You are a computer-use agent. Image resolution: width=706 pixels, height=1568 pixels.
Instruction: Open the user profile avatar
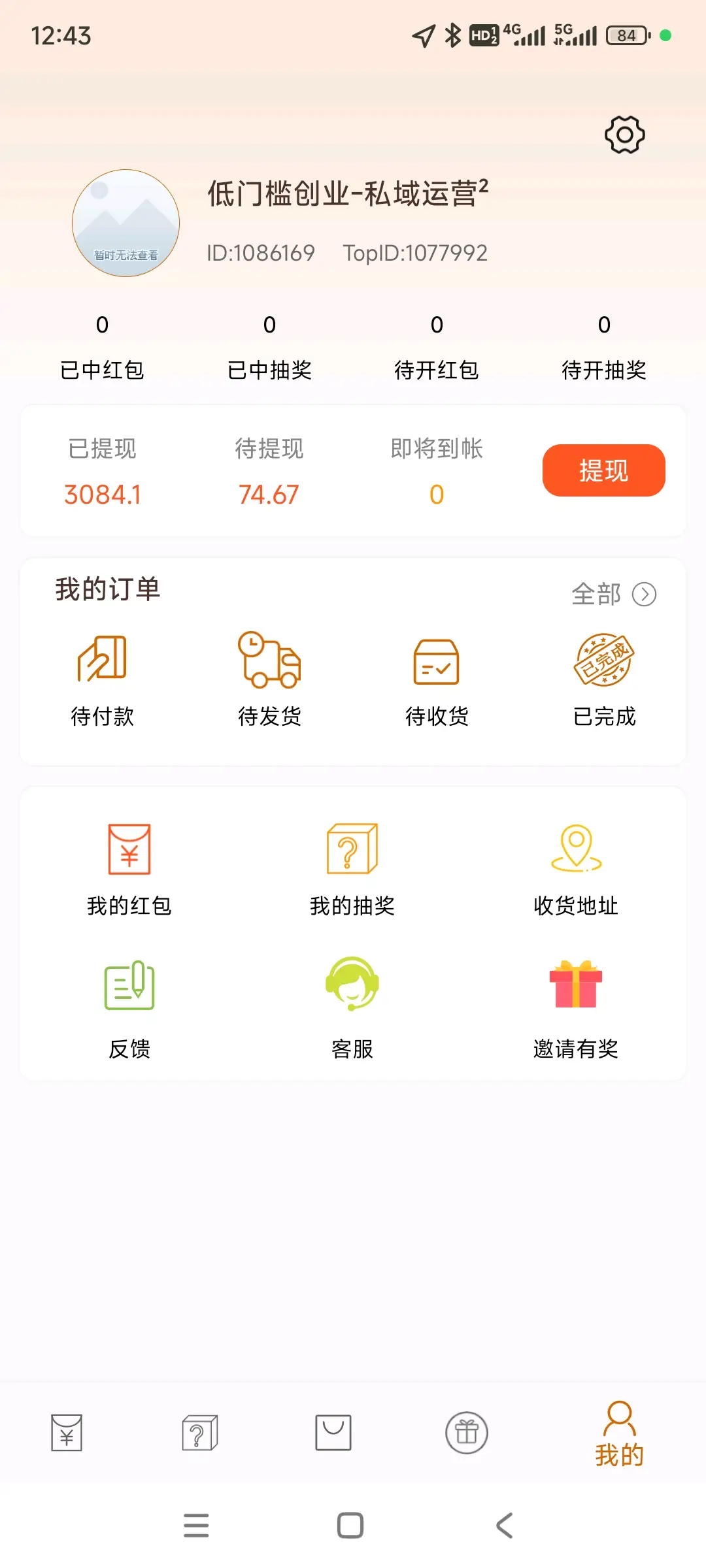point(126,223)
